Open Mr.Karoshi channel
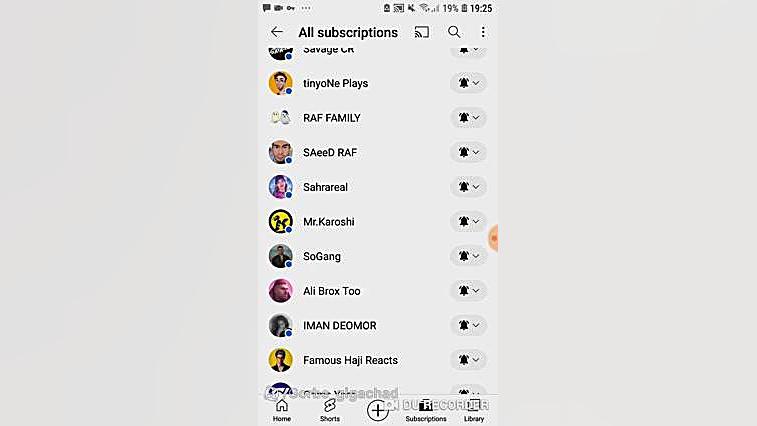 [x=328, y=221]
